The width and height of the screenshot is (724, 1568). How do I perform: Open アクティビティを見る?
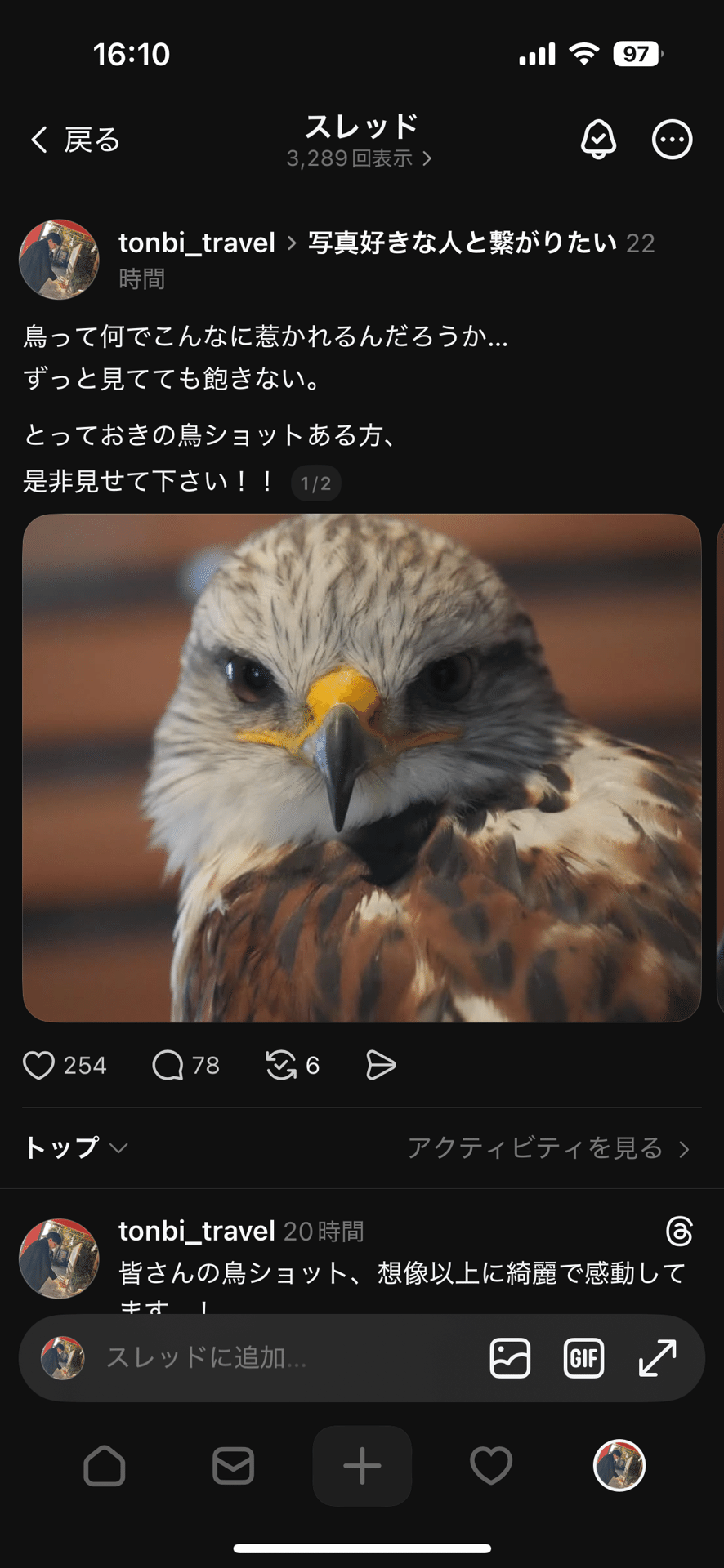(548, 1148)
